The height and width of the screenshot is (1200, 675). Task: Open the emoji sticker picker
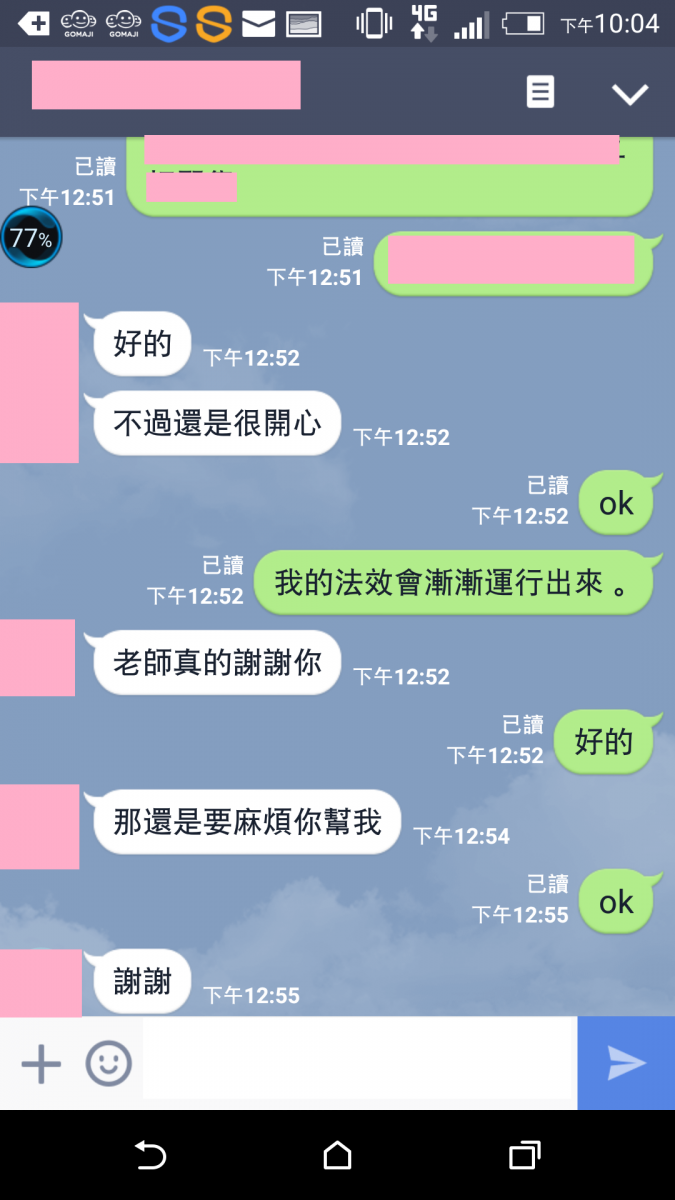(108, 1063)
